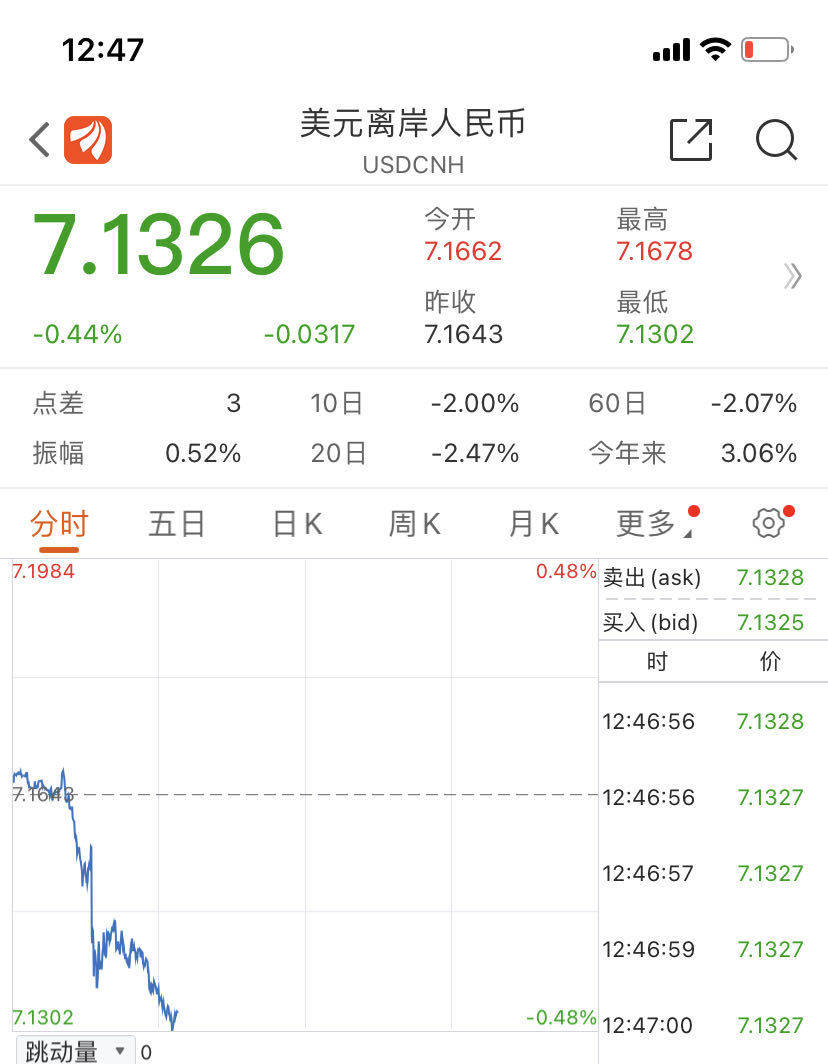828x1064 pixels.
Task: Select the 周K tab
Action: coord(412,522)
